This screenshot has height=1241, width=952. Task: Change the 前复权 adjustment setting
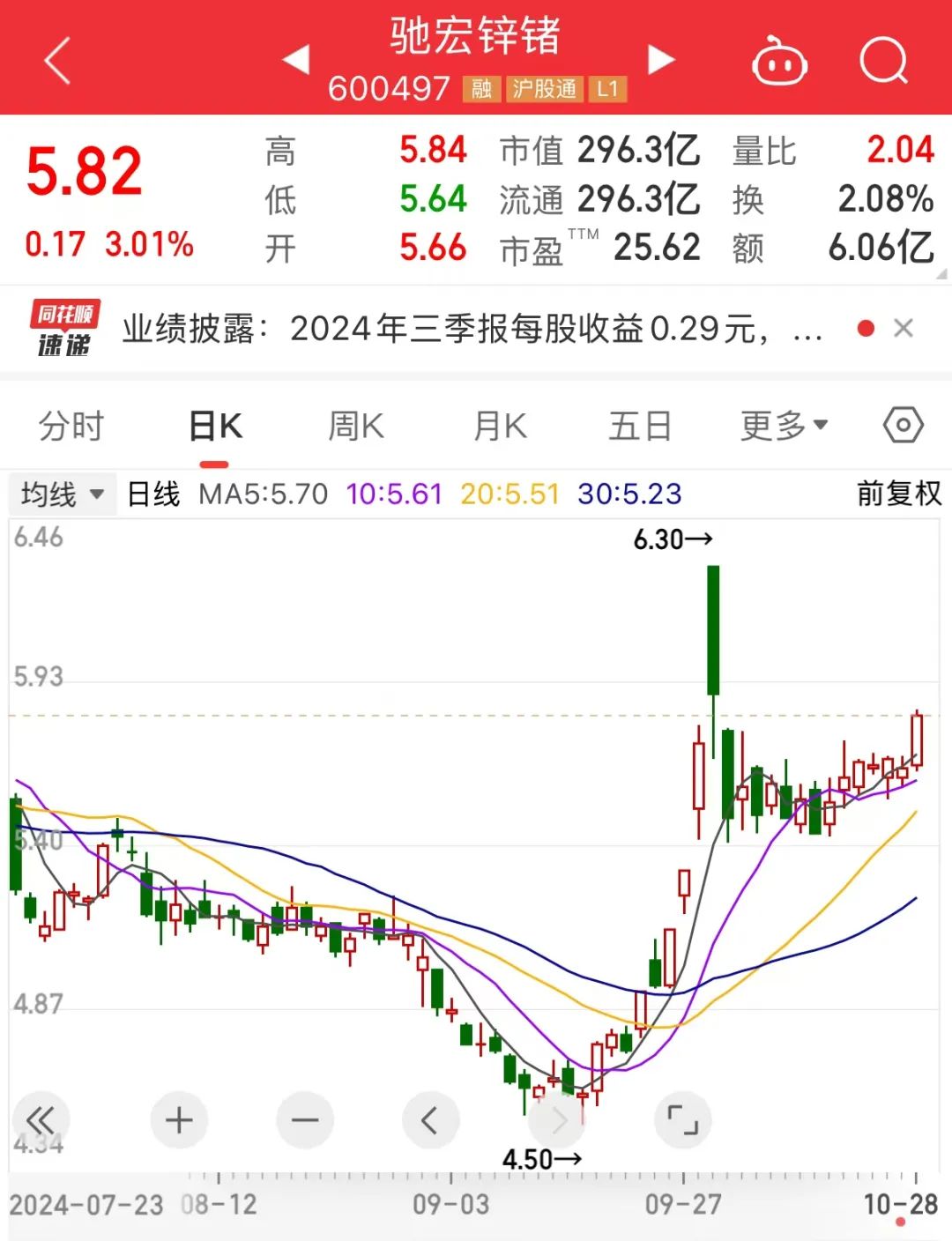pos(898,494)
